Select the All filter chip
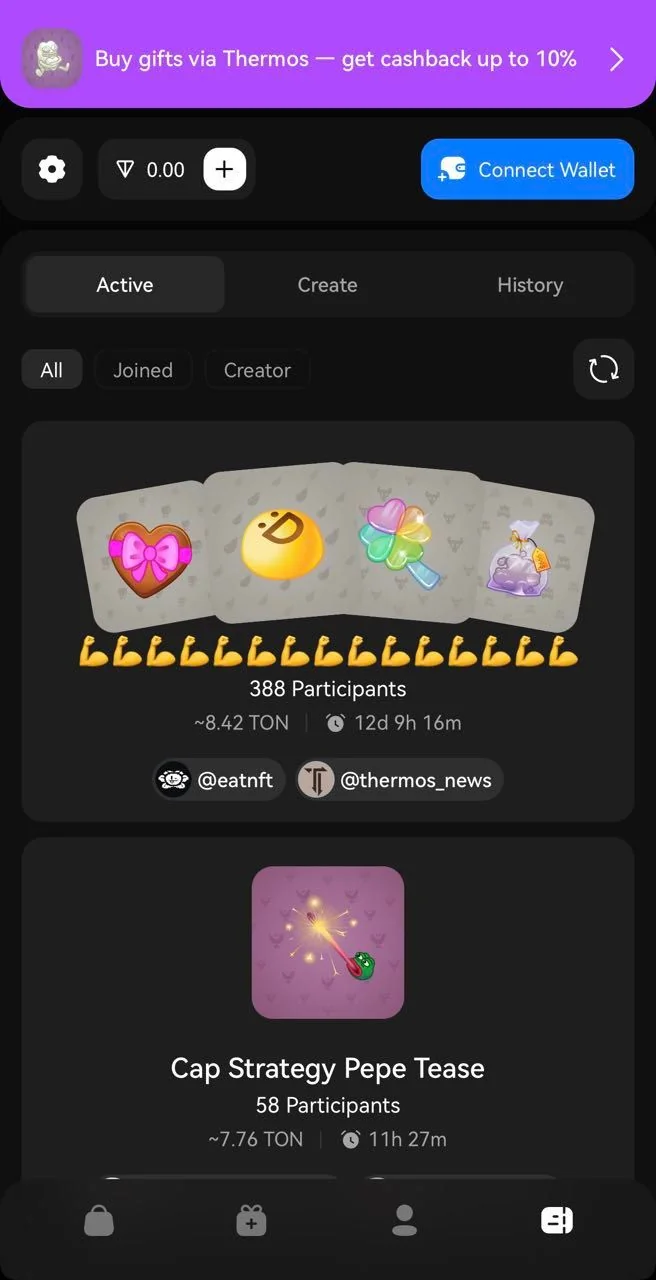 tap(52, 370)
